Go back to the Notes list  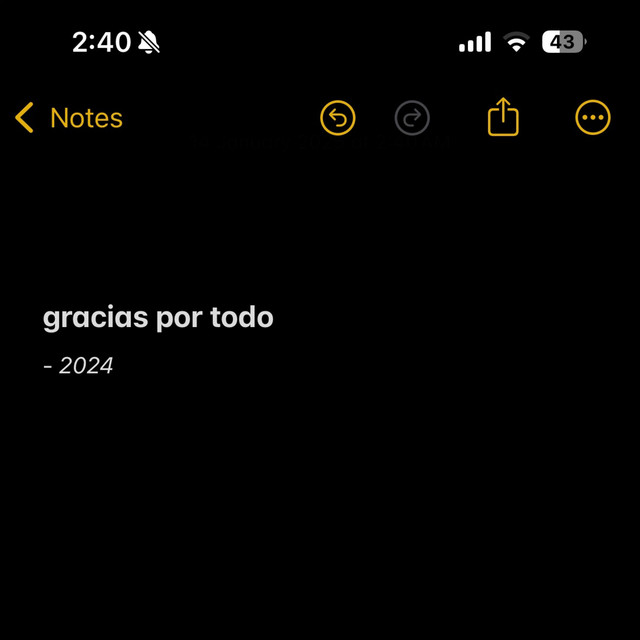point(68,118)
